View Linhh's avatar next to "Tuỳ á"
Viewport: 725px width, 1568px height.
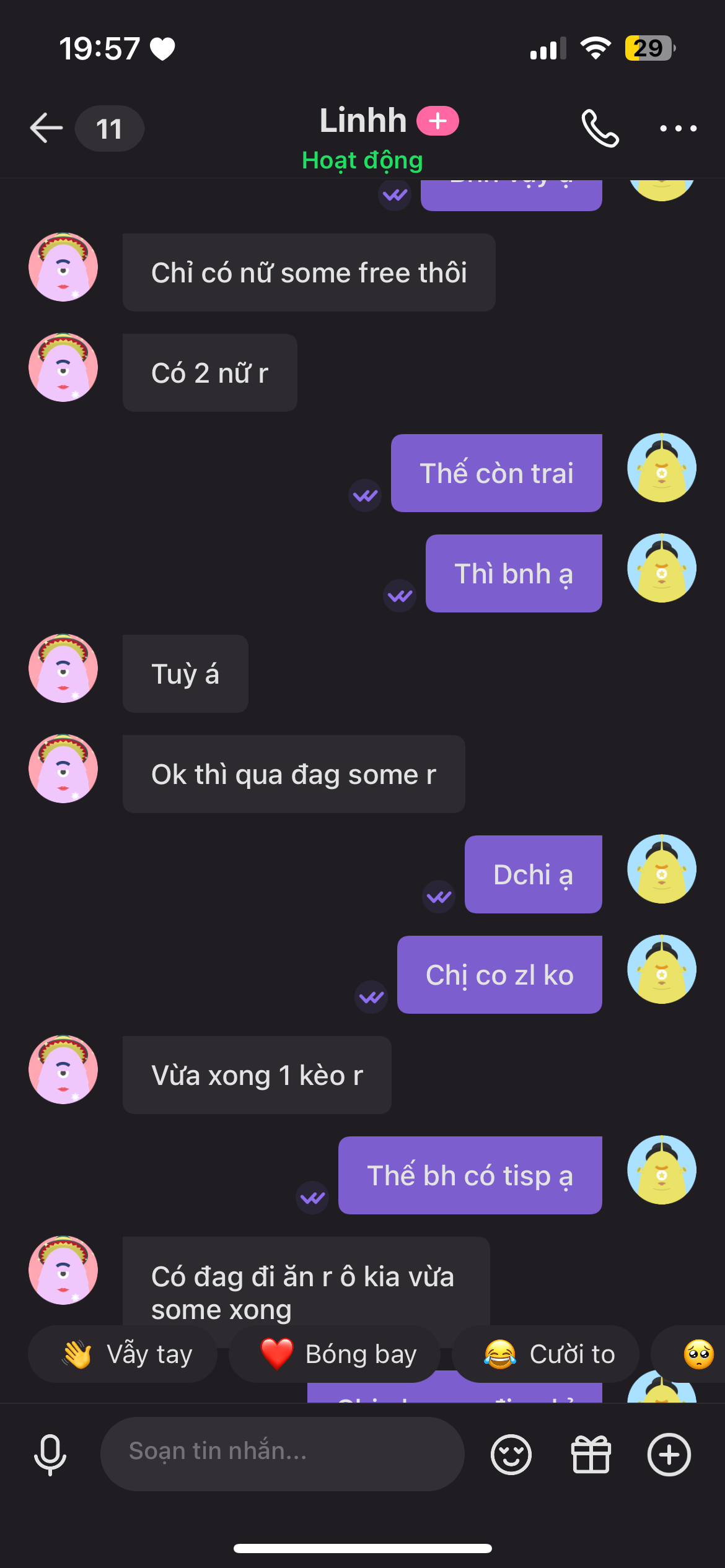63,668
